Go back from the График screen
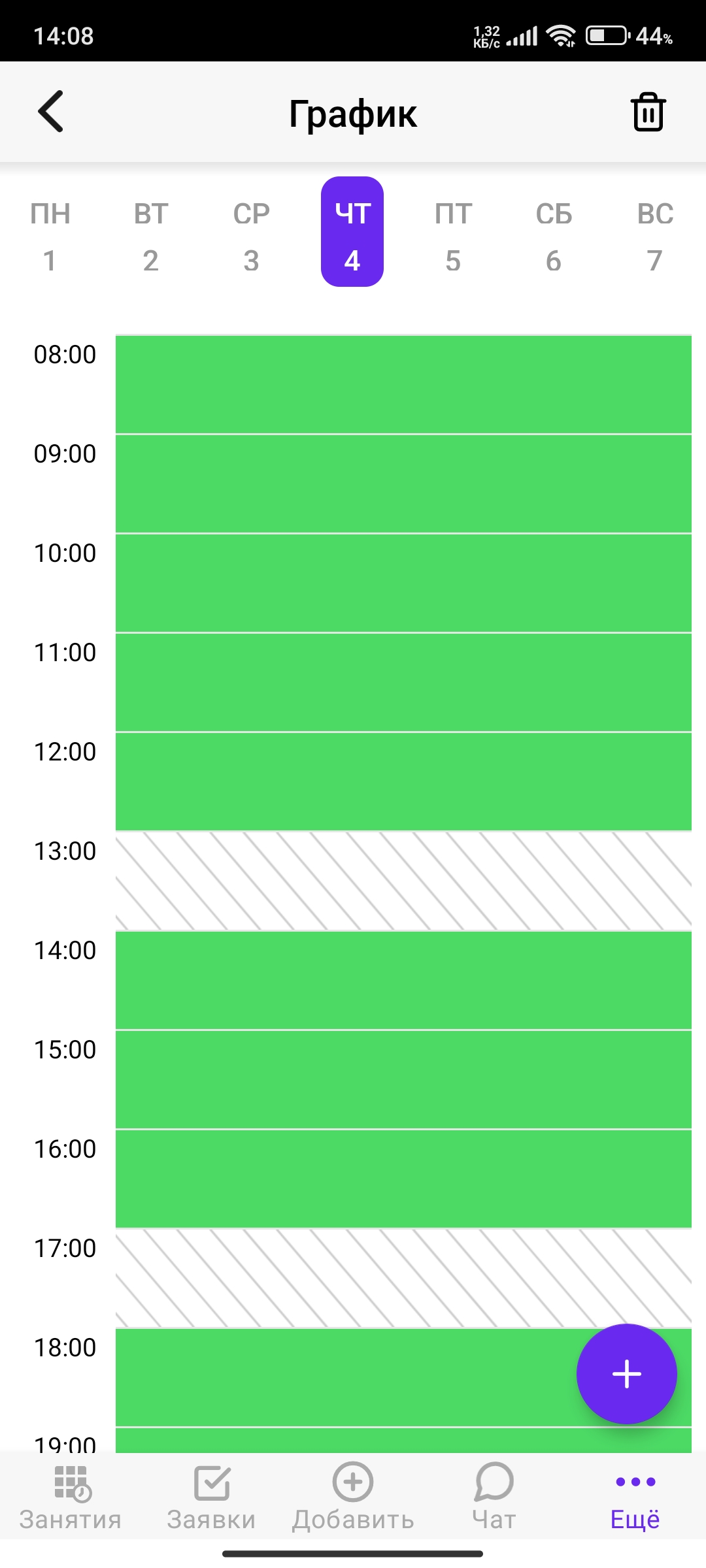706x1568 pixels. tap(51, 112)
